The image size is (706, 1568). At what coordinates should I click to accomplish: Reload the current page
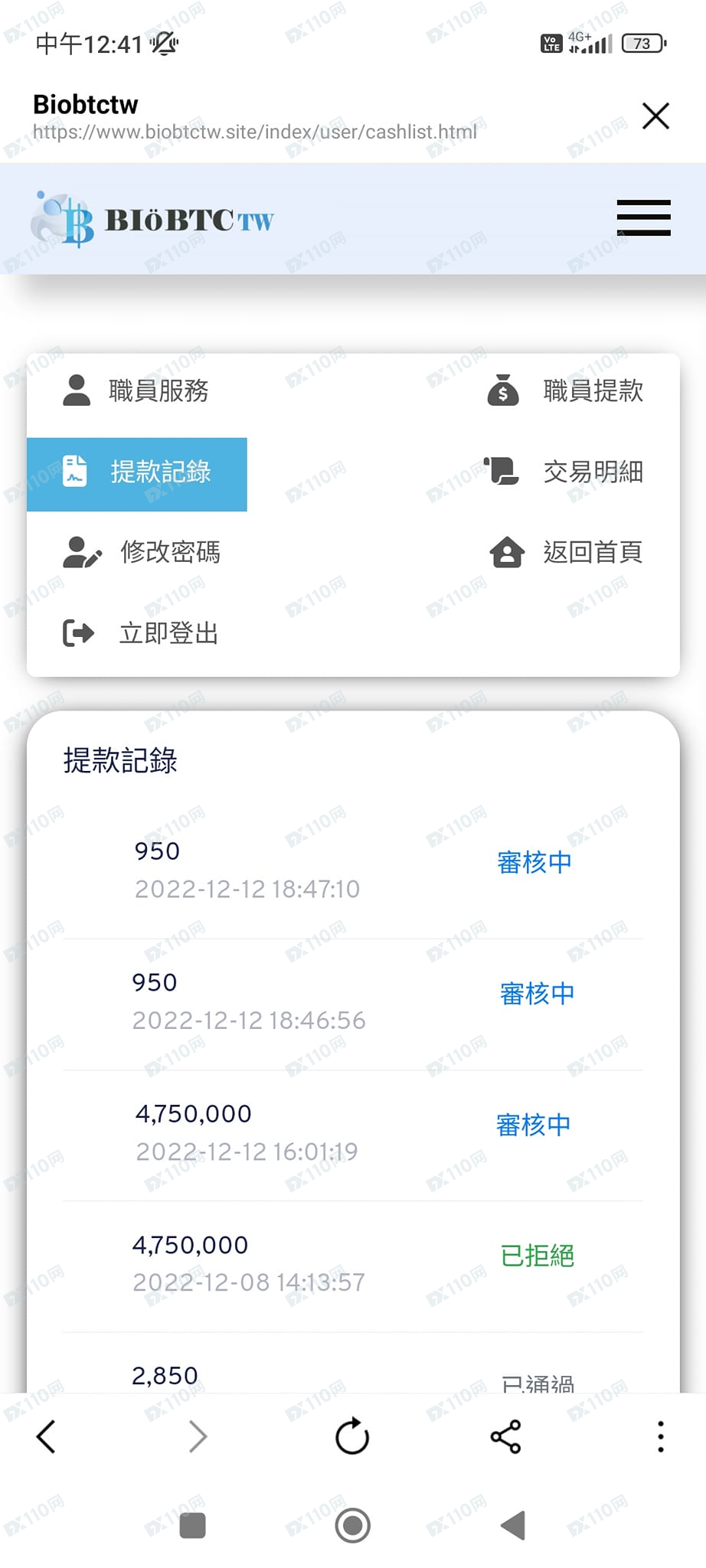click(x=352, y=1436)
